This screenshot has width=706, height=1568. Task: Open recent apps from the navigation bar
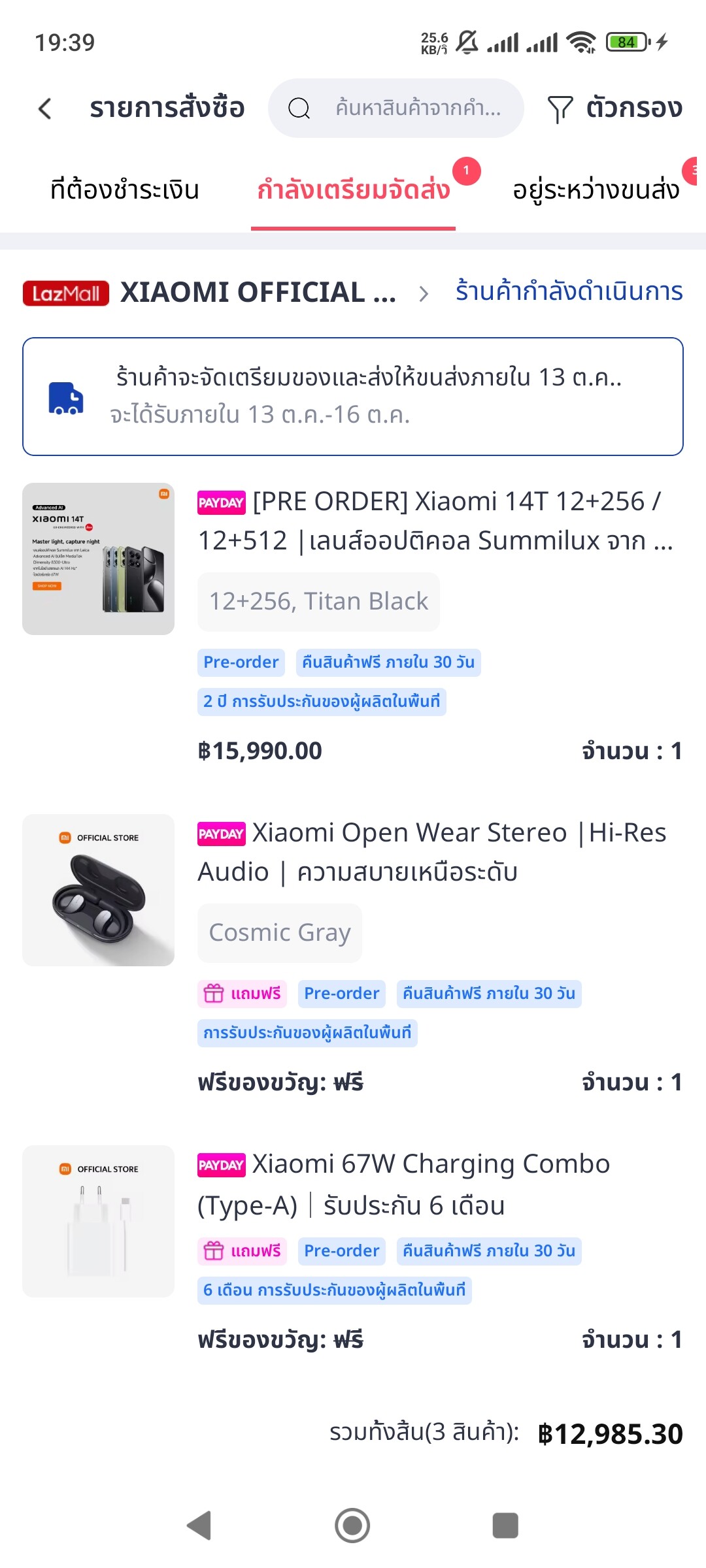click(505, 1526)
